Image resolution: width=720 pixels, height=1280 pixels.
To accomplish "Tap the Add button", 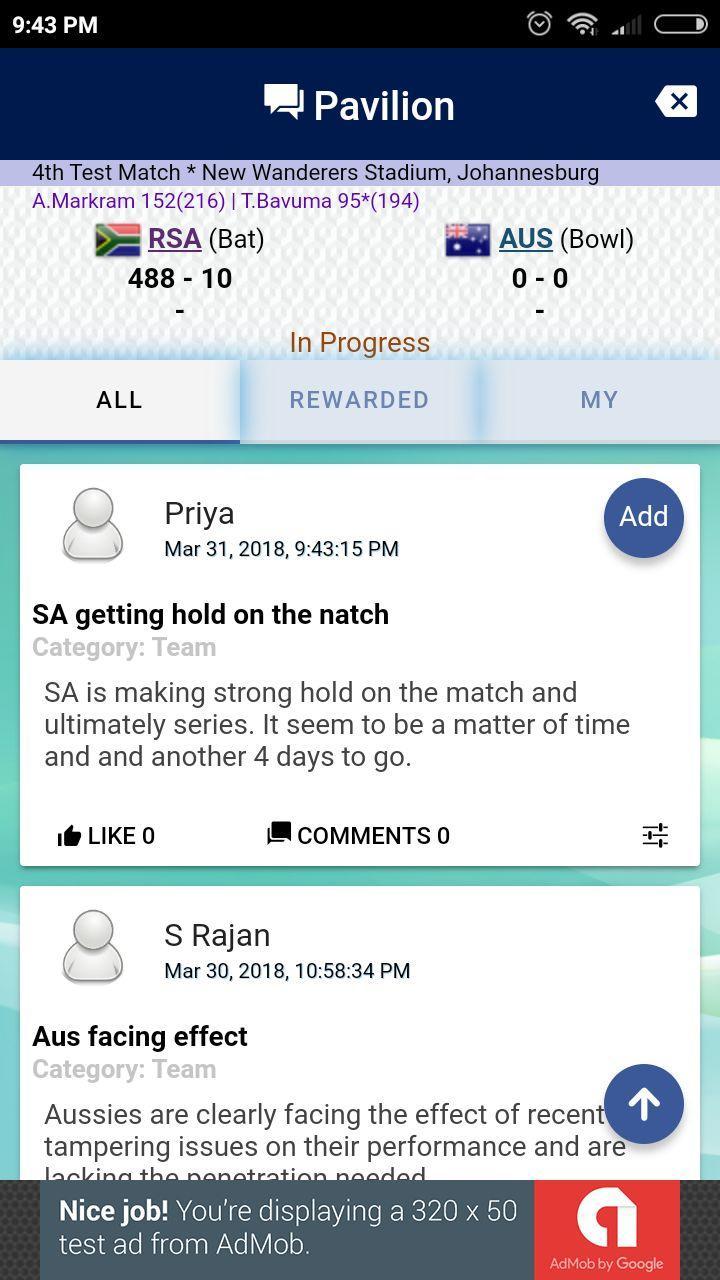I will coord(643,517).
